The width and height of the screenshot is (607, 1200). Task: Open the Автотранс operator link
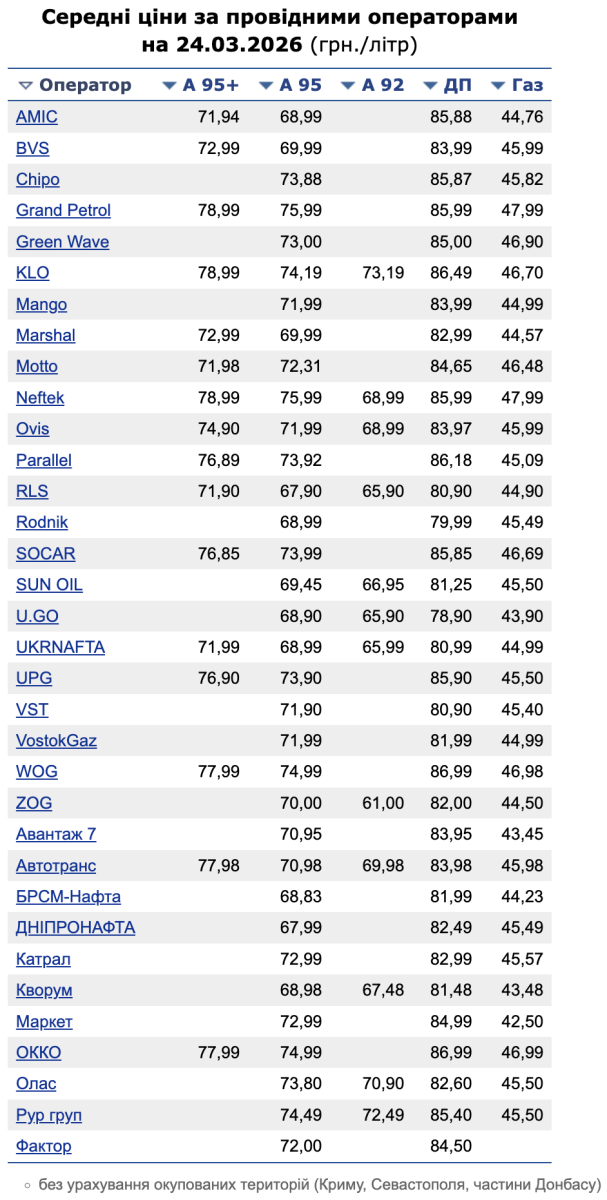[x=56, y=865]
